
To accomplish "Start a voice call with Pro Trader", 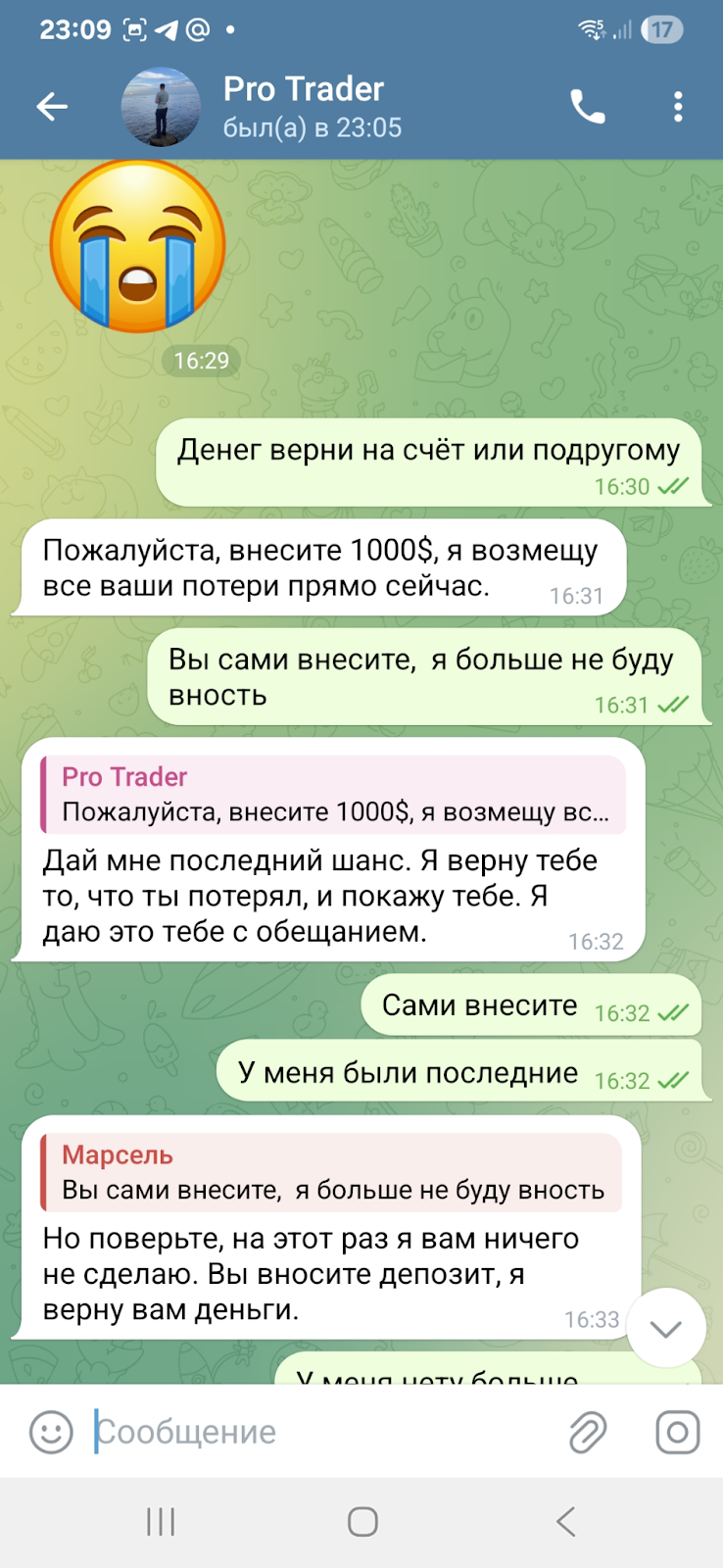I will pos(587,107).
